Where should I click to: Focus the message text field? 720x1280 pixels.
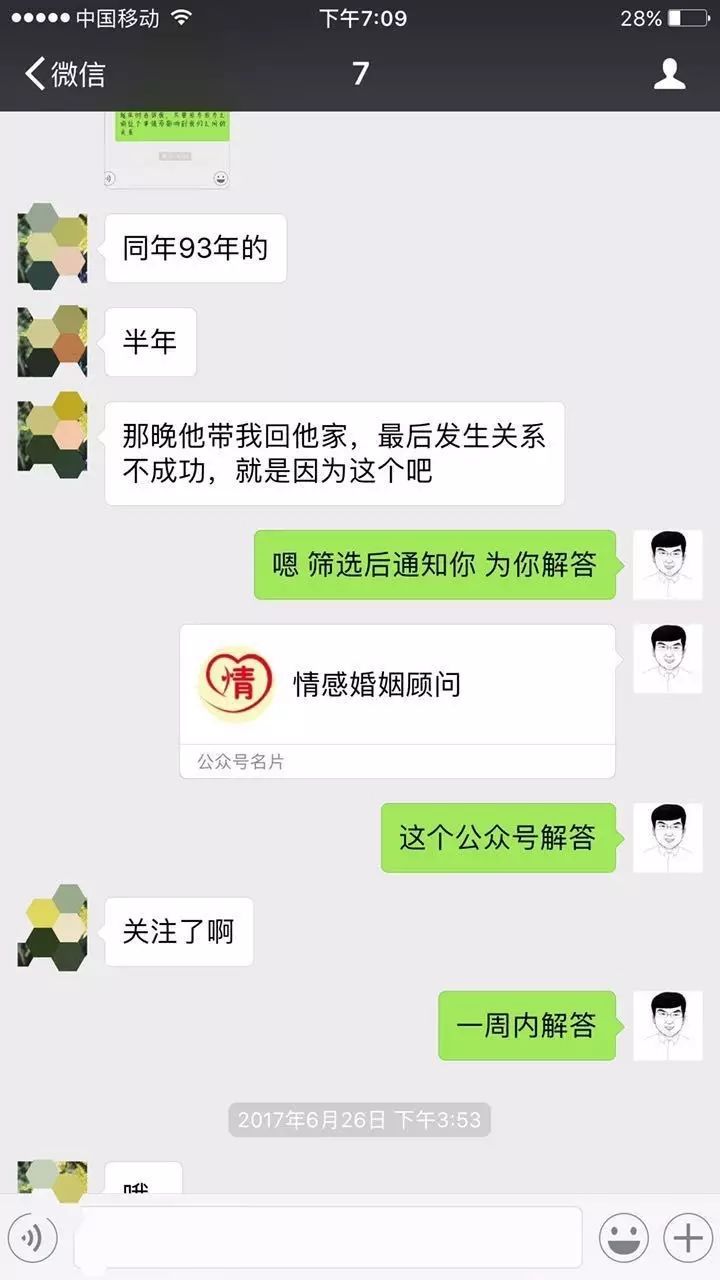click(328, 1239)
